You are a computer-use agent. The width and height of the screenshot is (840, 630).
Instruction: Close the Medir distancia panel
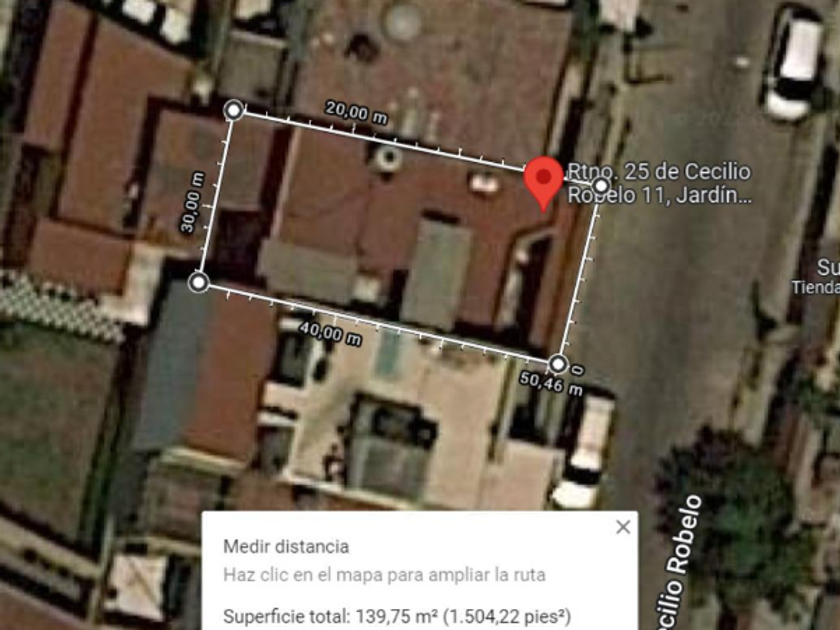(x=623, y=527)
